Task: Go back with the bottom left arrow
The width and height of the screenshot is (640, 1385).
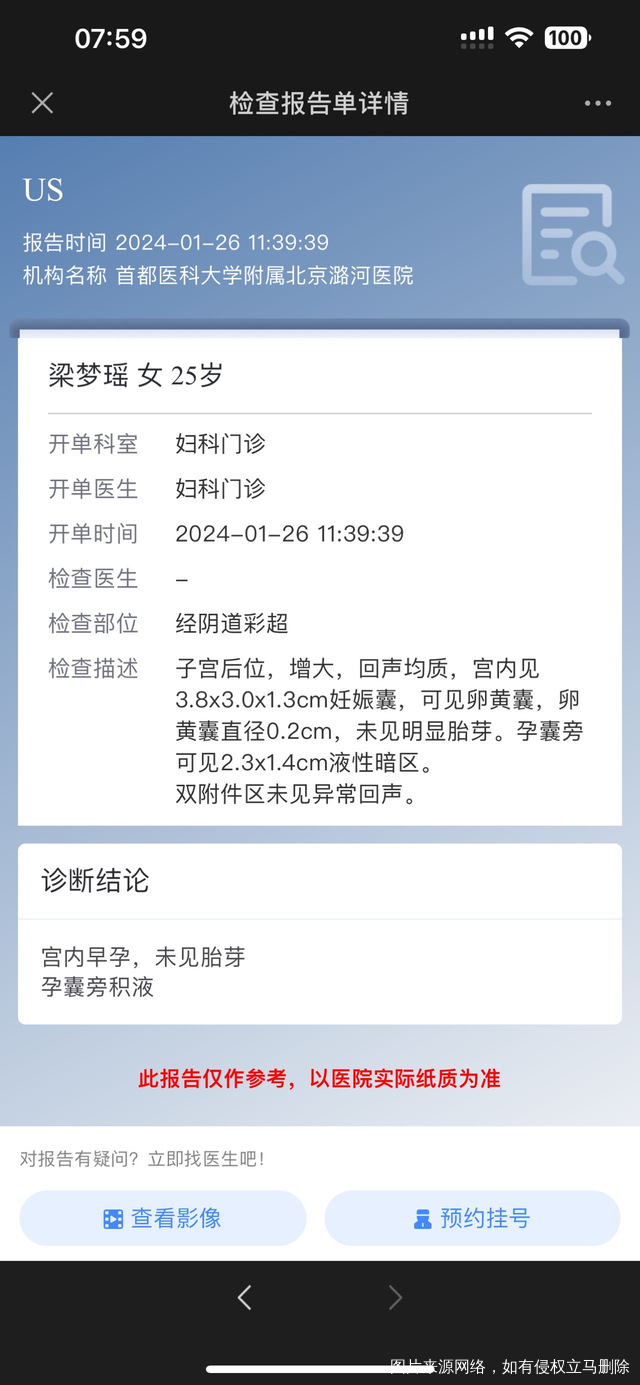Action: (x=245, y=1298)
